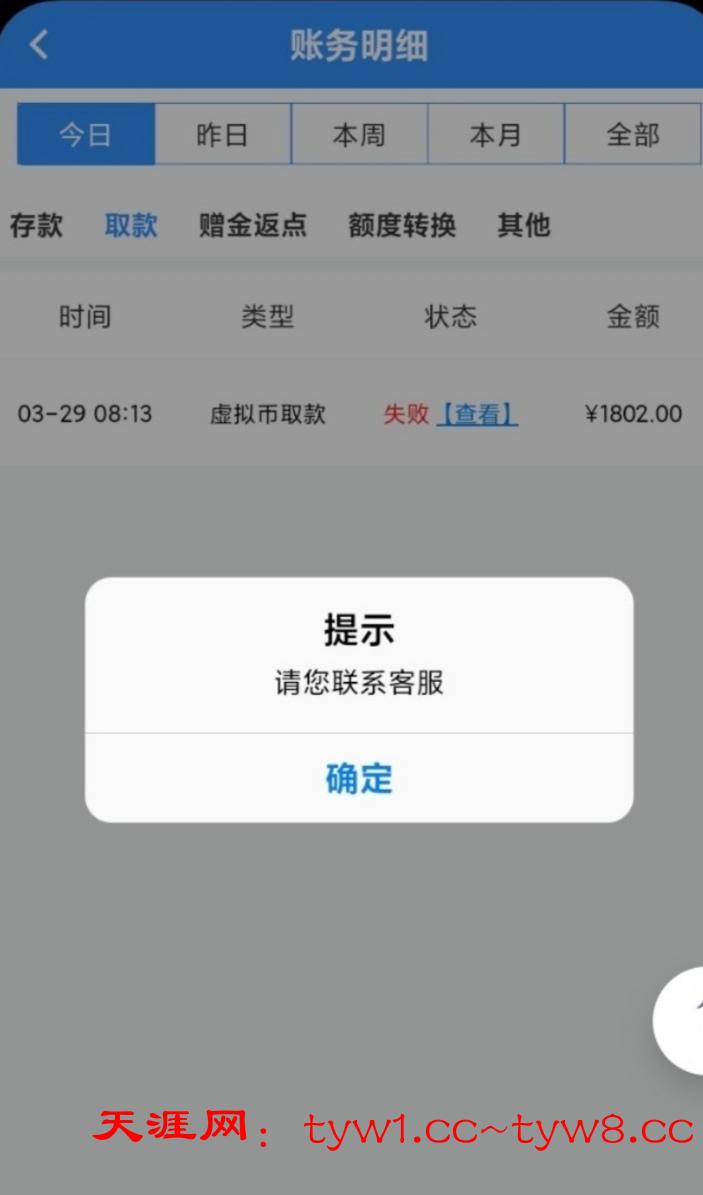The width and height of the screenshot is (703, 1195).
Task: Tap the 查看 link for the failed withdrawal
Action: (x=478, y=414)
